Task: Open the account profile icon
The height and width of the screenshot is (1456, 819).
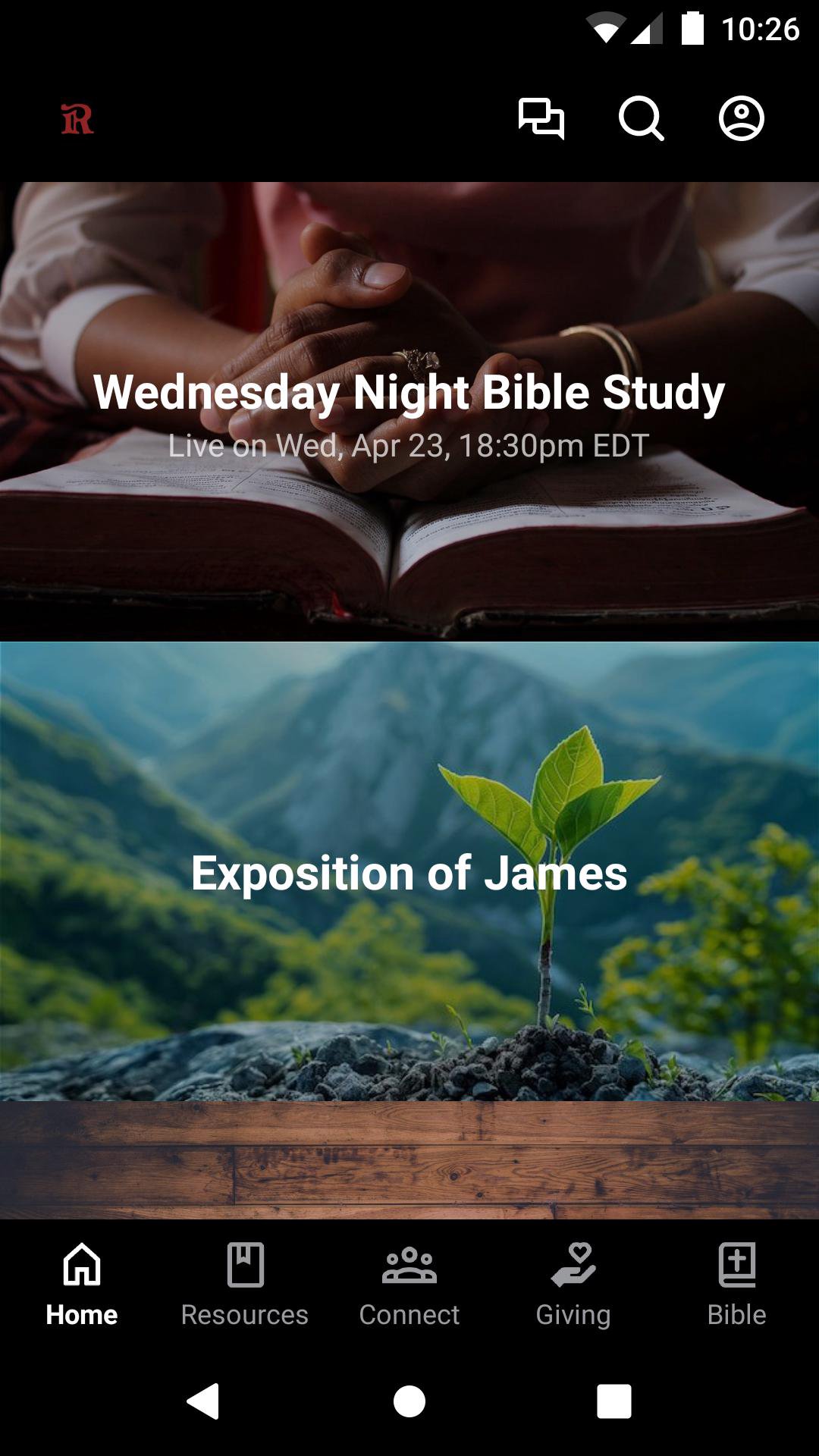Action: coord(741,118)
